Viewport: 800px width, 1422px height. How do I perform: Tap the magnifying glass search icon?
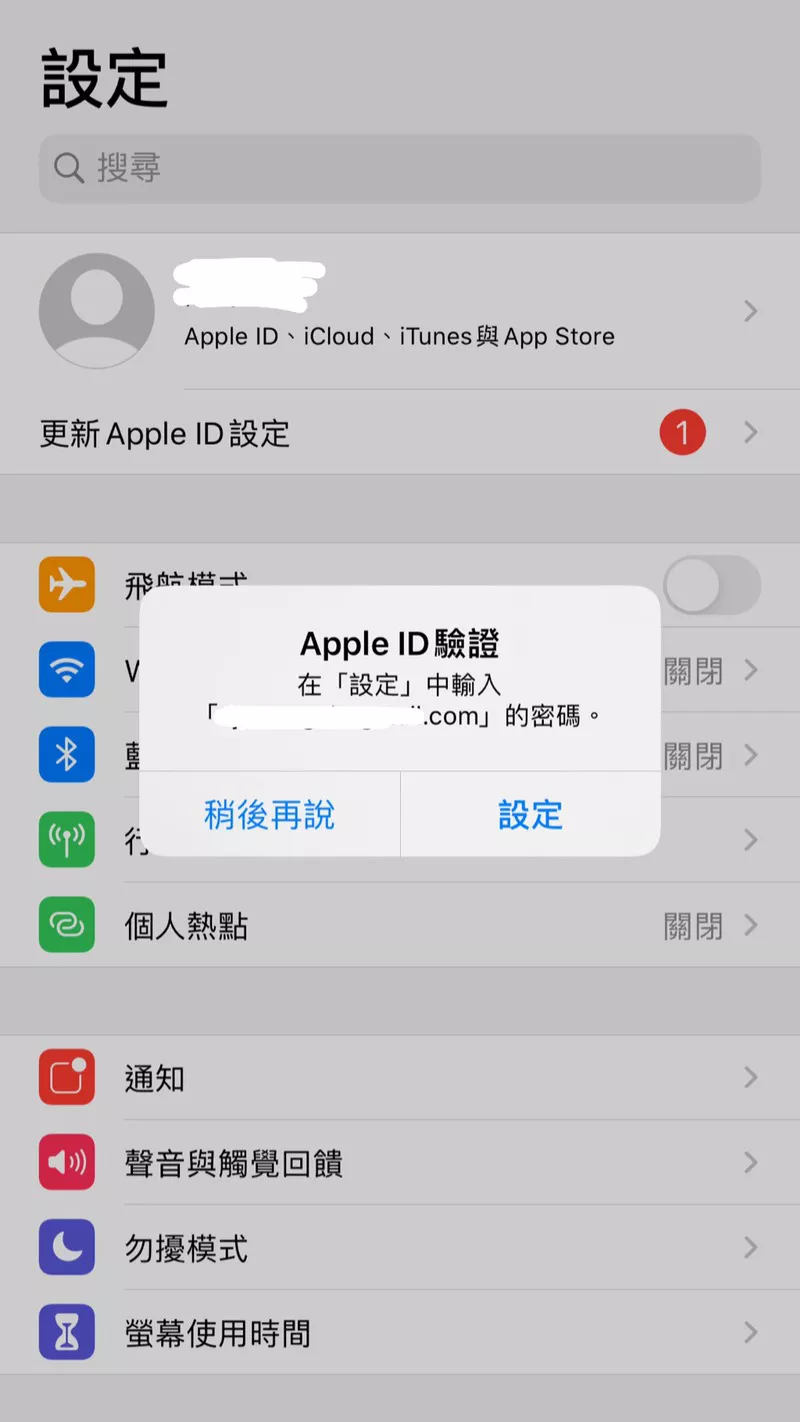(67, 169)
